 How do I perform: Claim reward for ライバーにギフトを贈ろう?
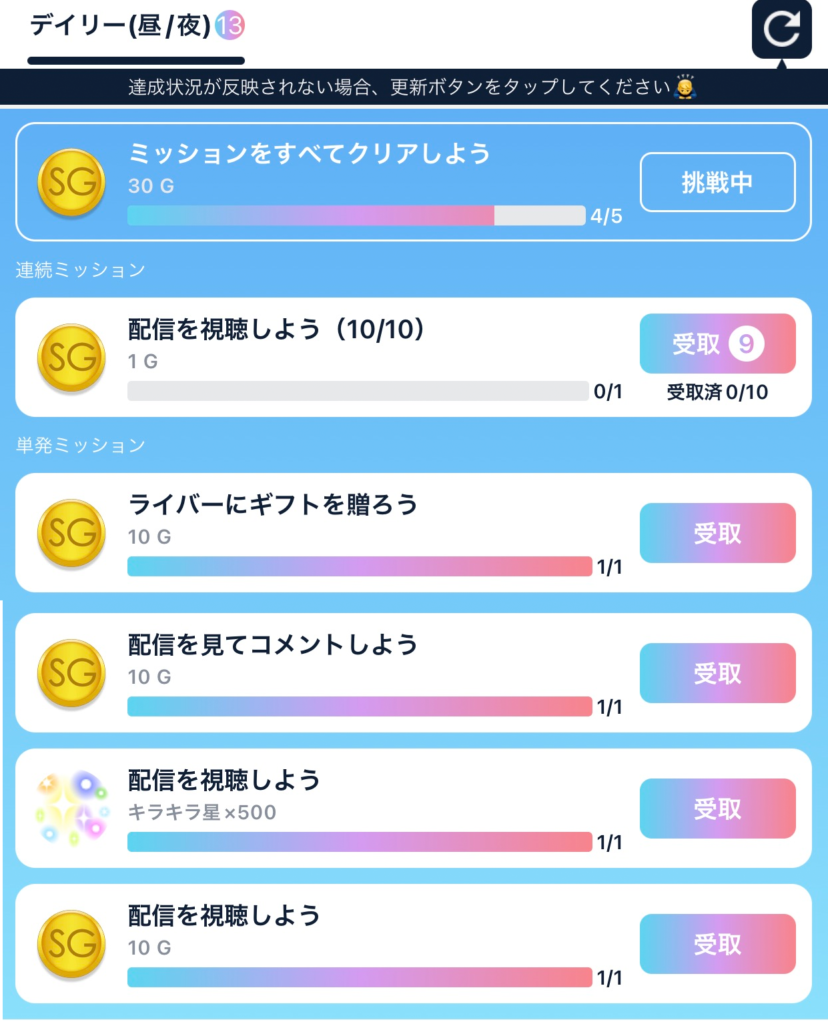[x=717, y=533]
